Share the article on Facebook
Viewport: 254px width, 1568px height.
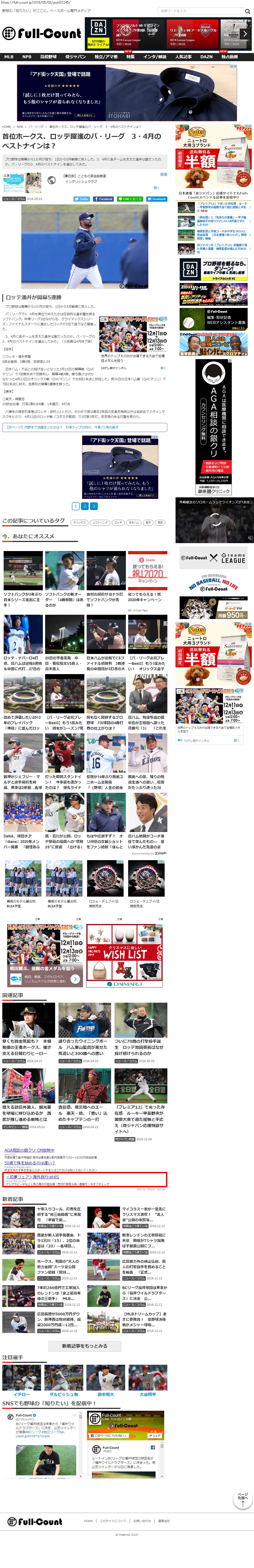tap(104, 199)
